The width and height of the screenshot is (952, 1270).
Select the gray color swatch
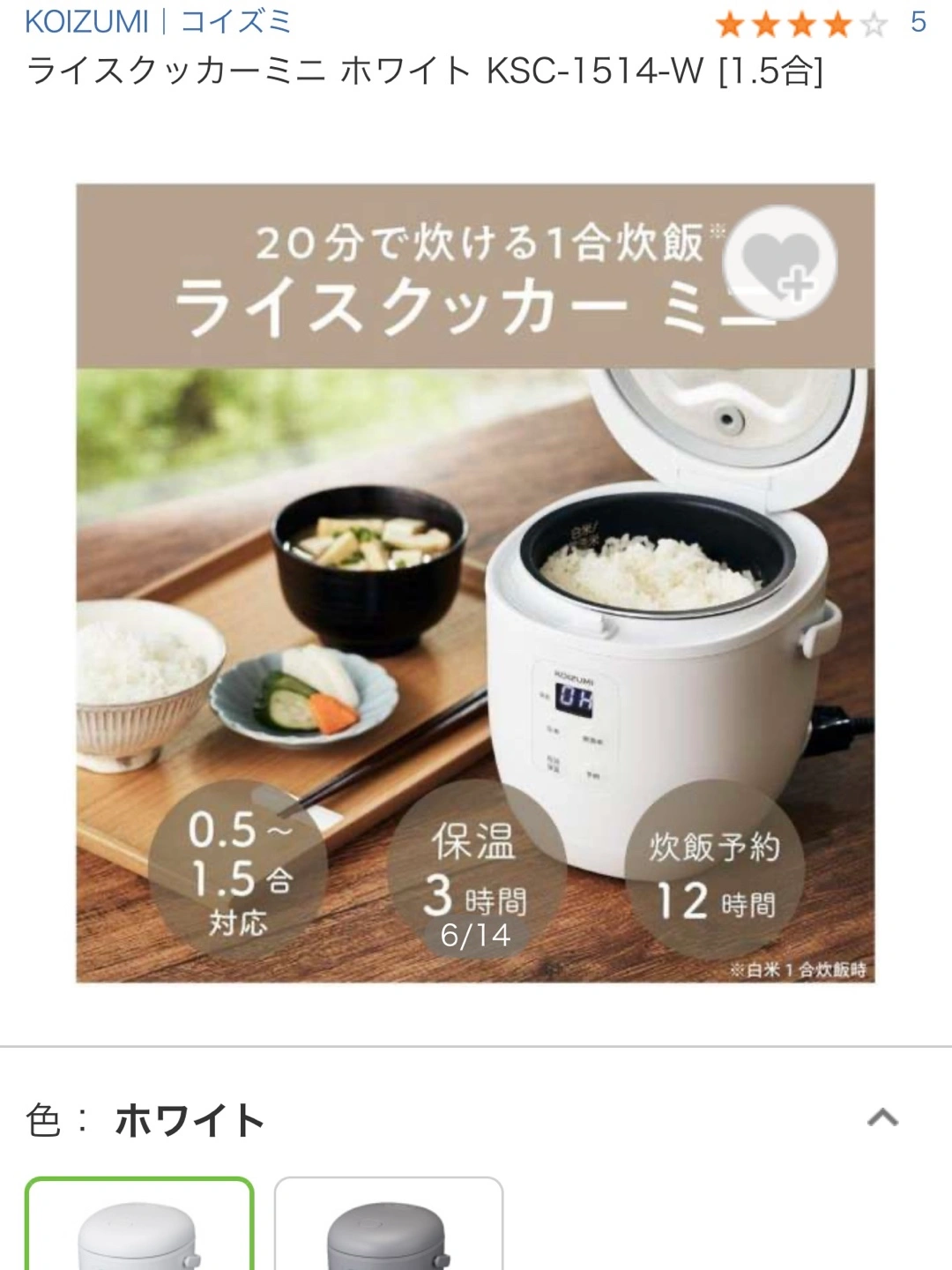[389, 1226]
